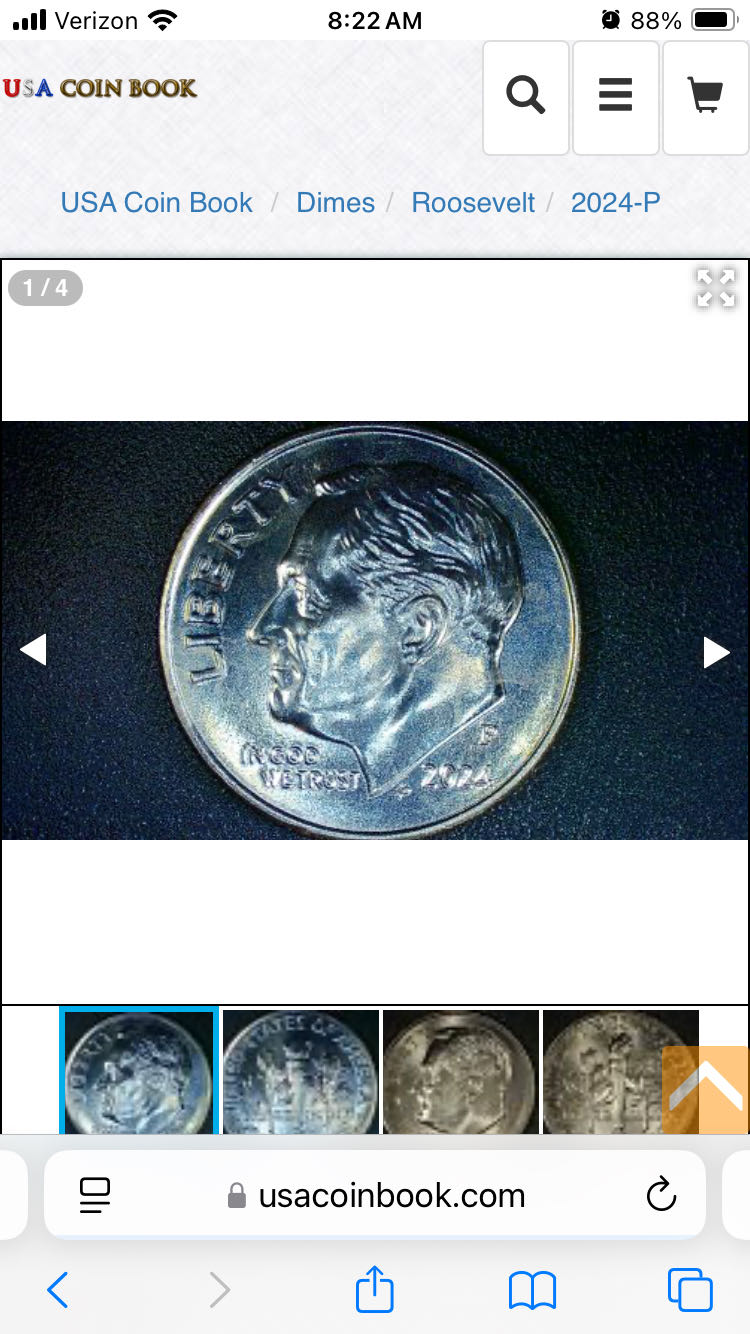The height and width of the screenshot is (1334, 750).
Task: Open the site search
Action: click(x=526, y=97)
